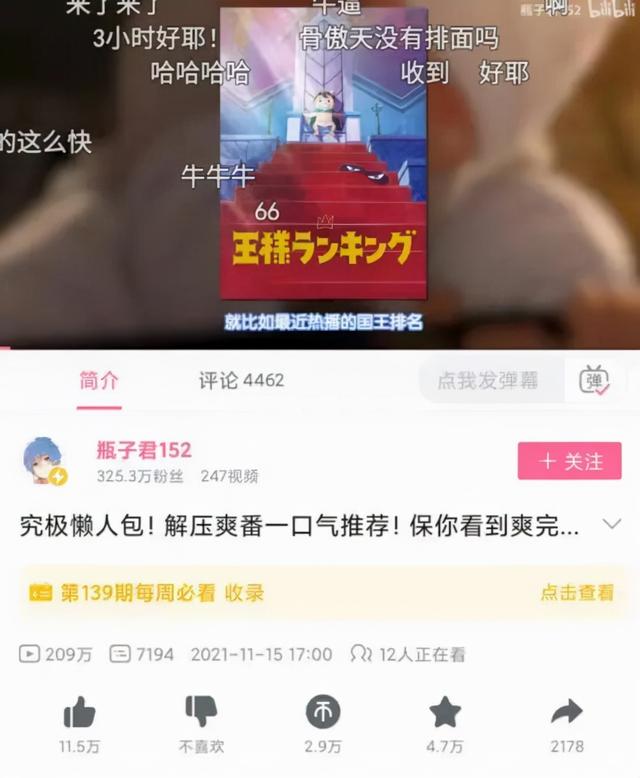Image resolution: width=640 pixels, height=778 pixels.
Task: Give coins to the video
Action: (x=322, y=712)
